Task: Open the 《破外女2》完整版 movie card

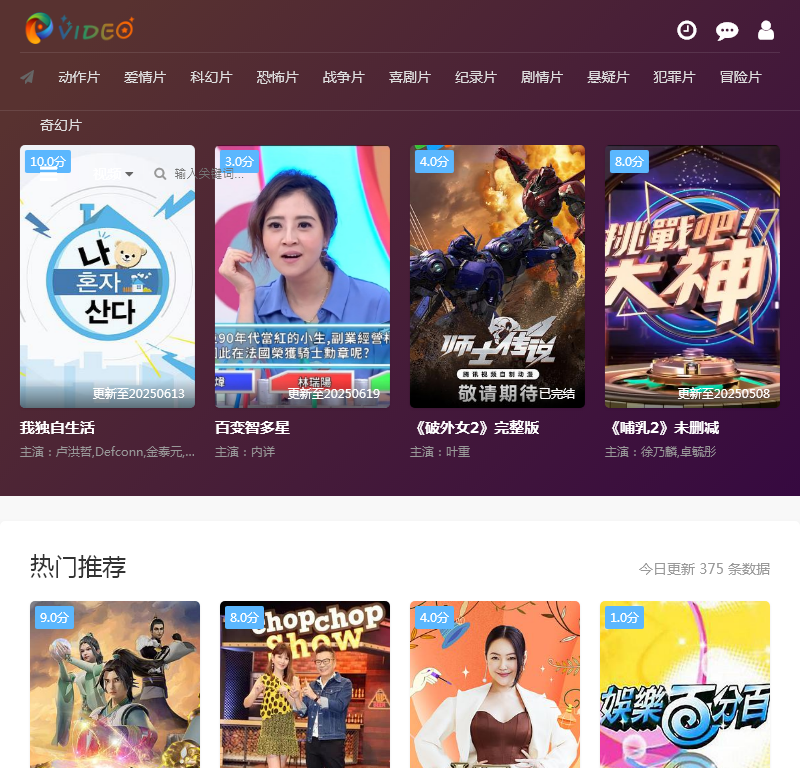Action: point(497,277)
